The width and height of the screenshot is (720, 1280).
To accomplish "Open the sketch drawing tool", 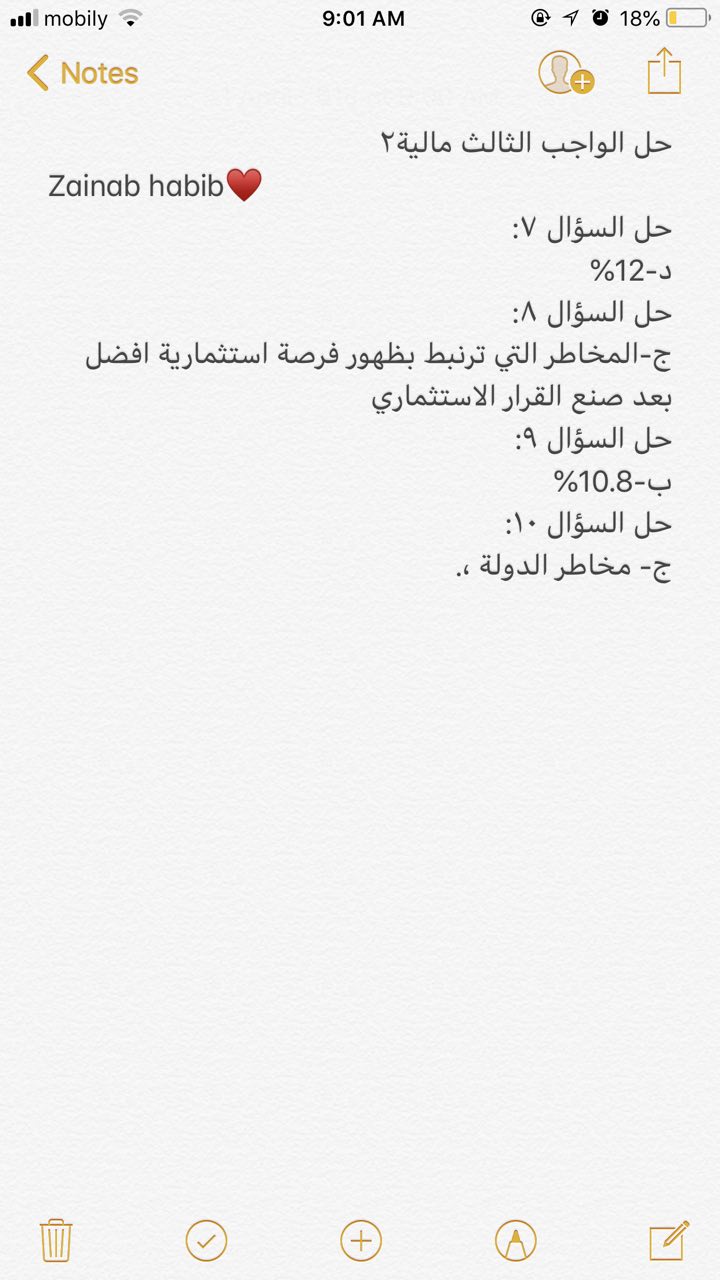I will 516,1241.
